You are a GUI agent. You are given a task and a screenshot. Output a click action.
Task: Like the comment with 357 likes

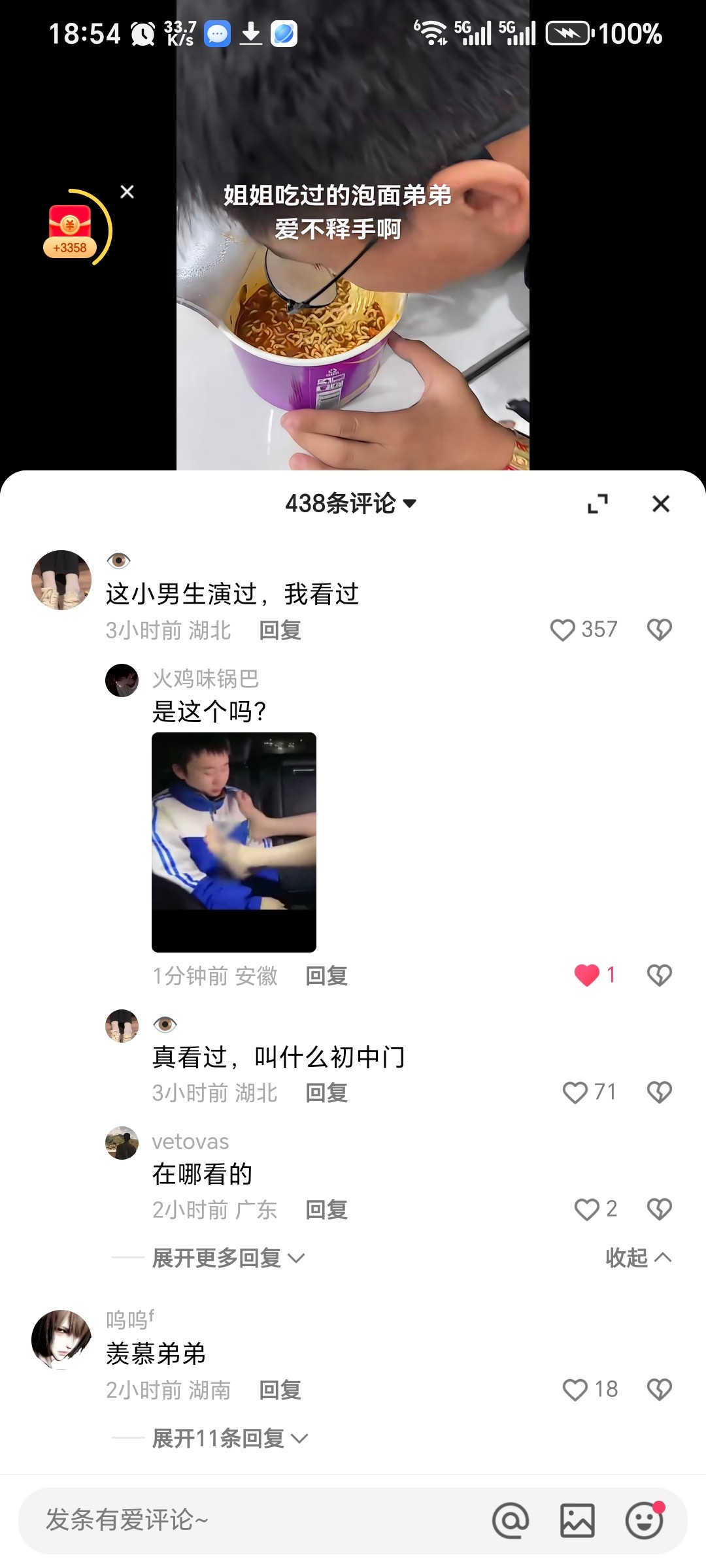(562, 630)
